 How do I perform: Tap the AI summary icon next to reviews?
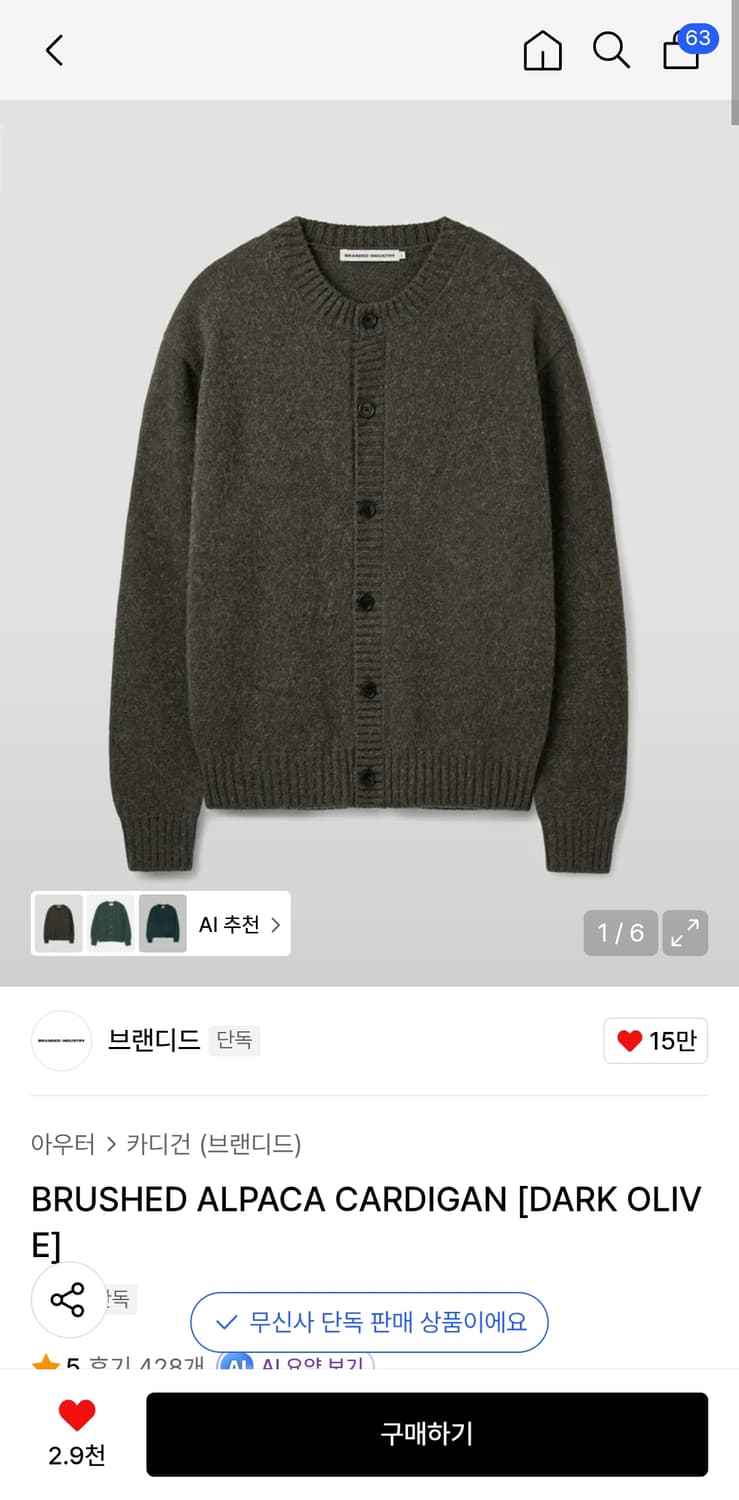[x=237, y=1365]
